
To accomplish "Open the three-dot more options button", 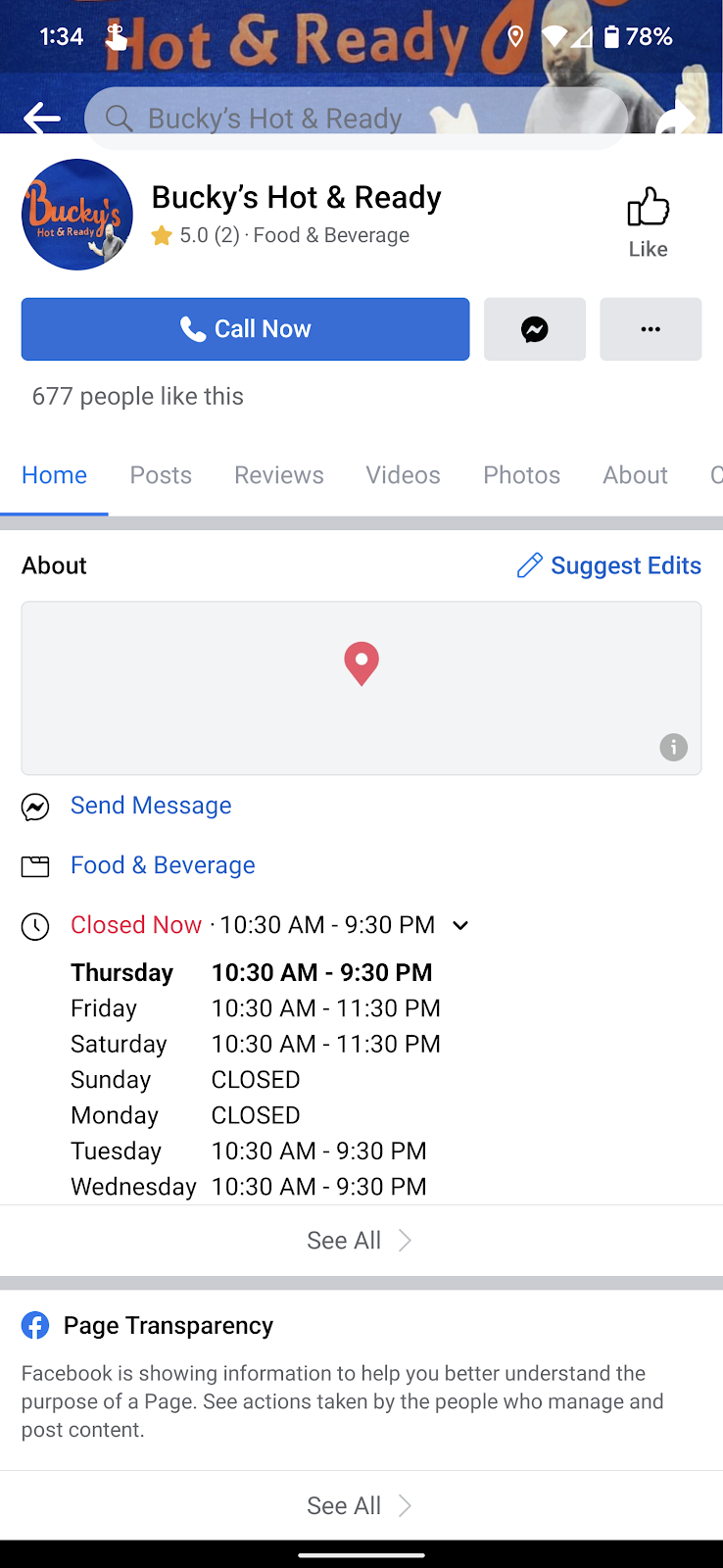I will (x=651, y=329).
